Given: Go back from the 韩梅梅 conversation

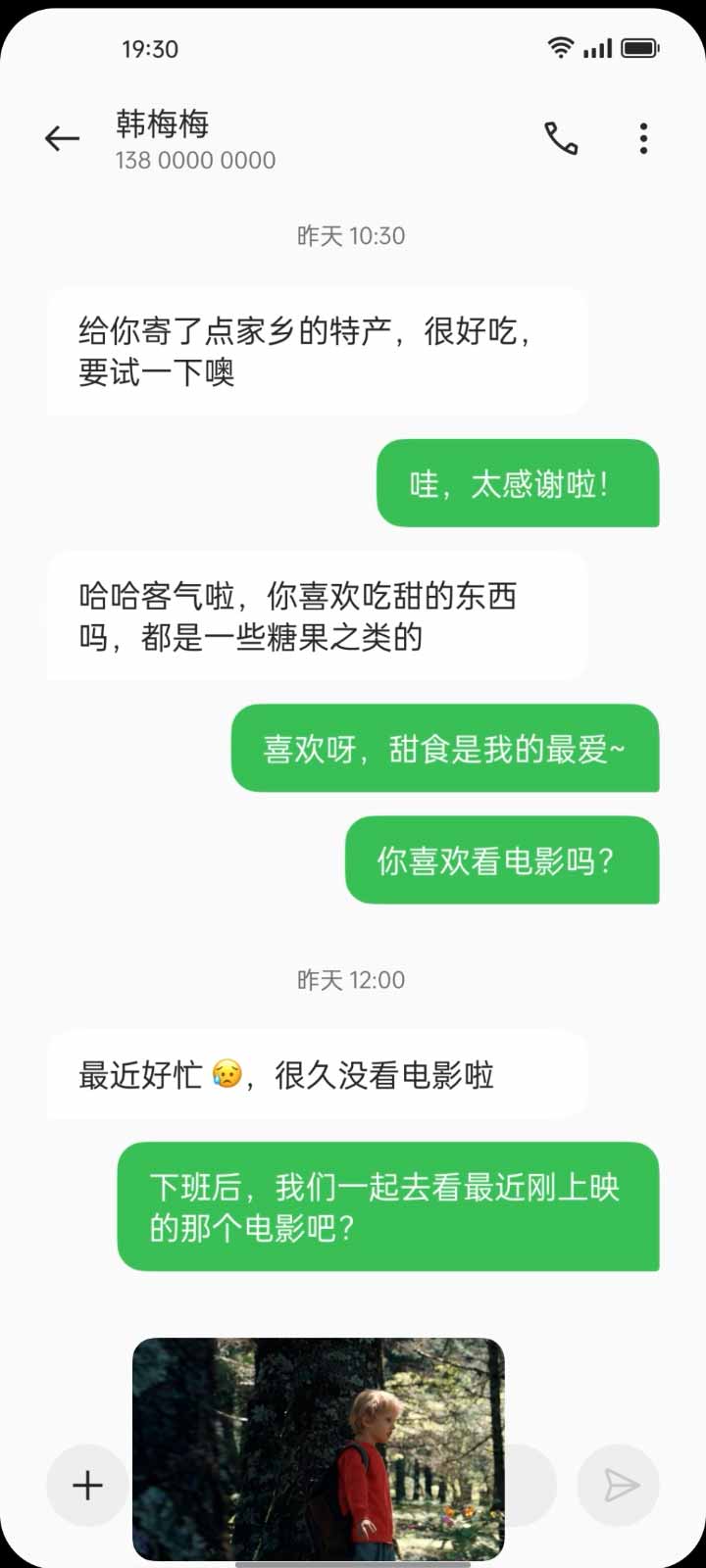Looking at the screenshot, I should point(62,139).
